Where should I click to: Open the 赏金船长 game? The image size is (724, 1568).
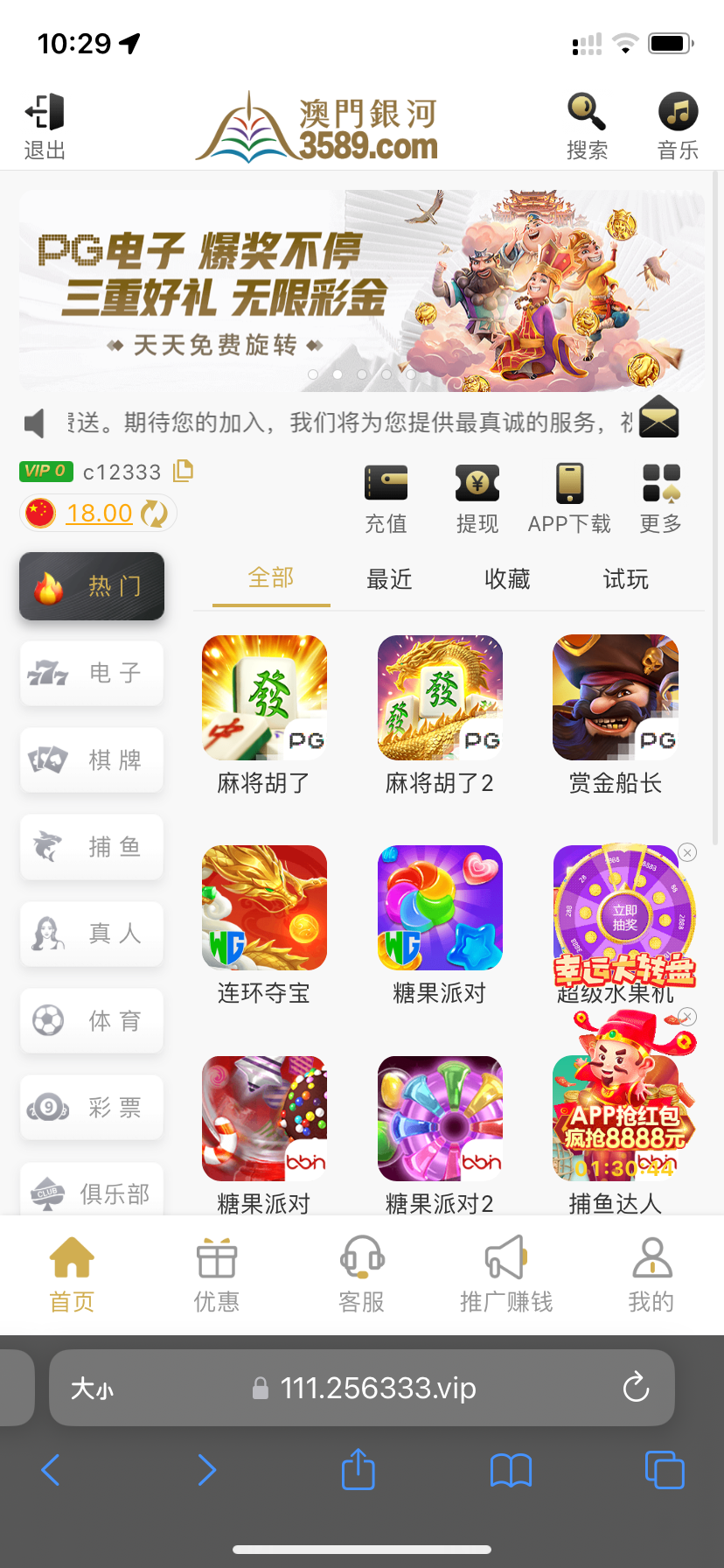616,698
